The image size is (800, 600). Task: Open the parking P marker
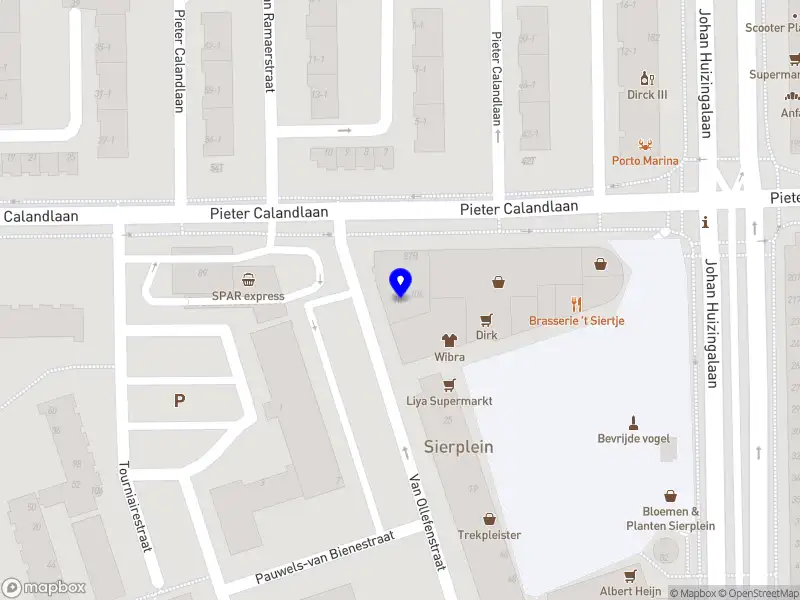179,400
